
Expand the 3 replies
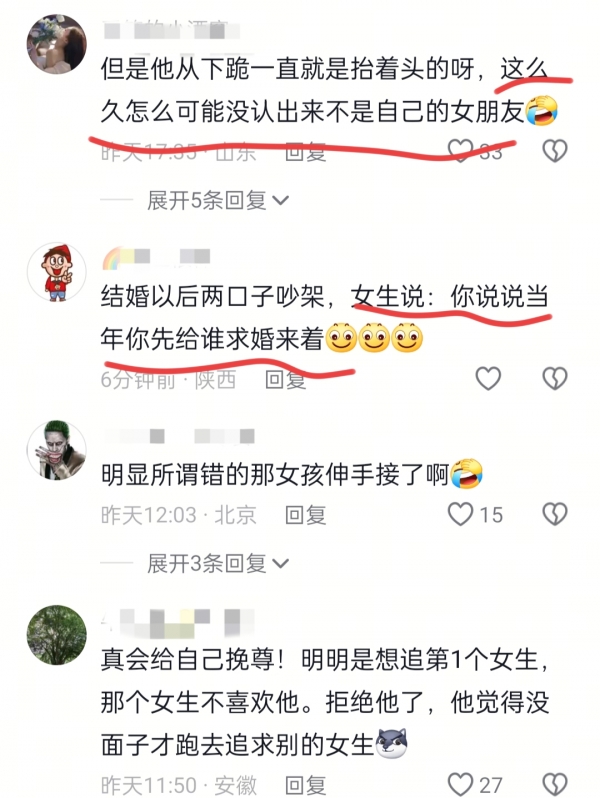click(x=217, y=563)
